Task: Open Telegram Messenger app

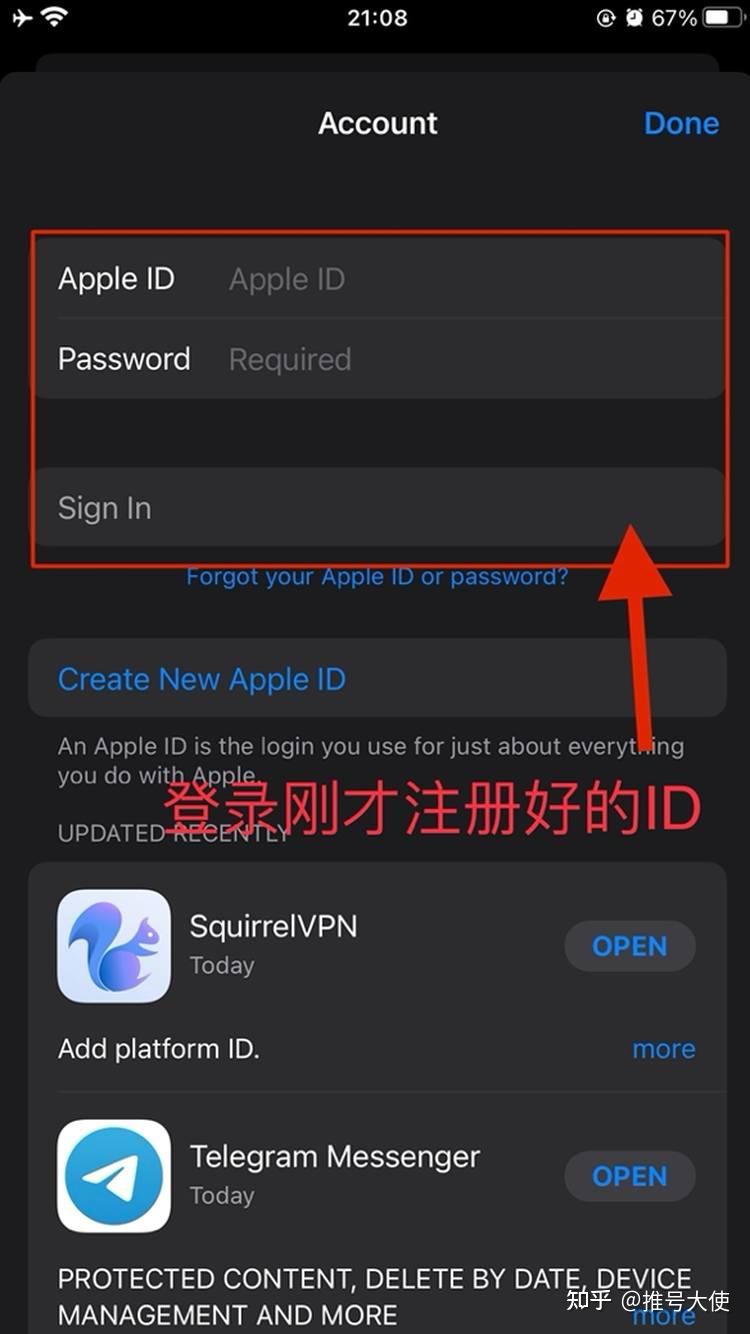Action: (629, 1176)
